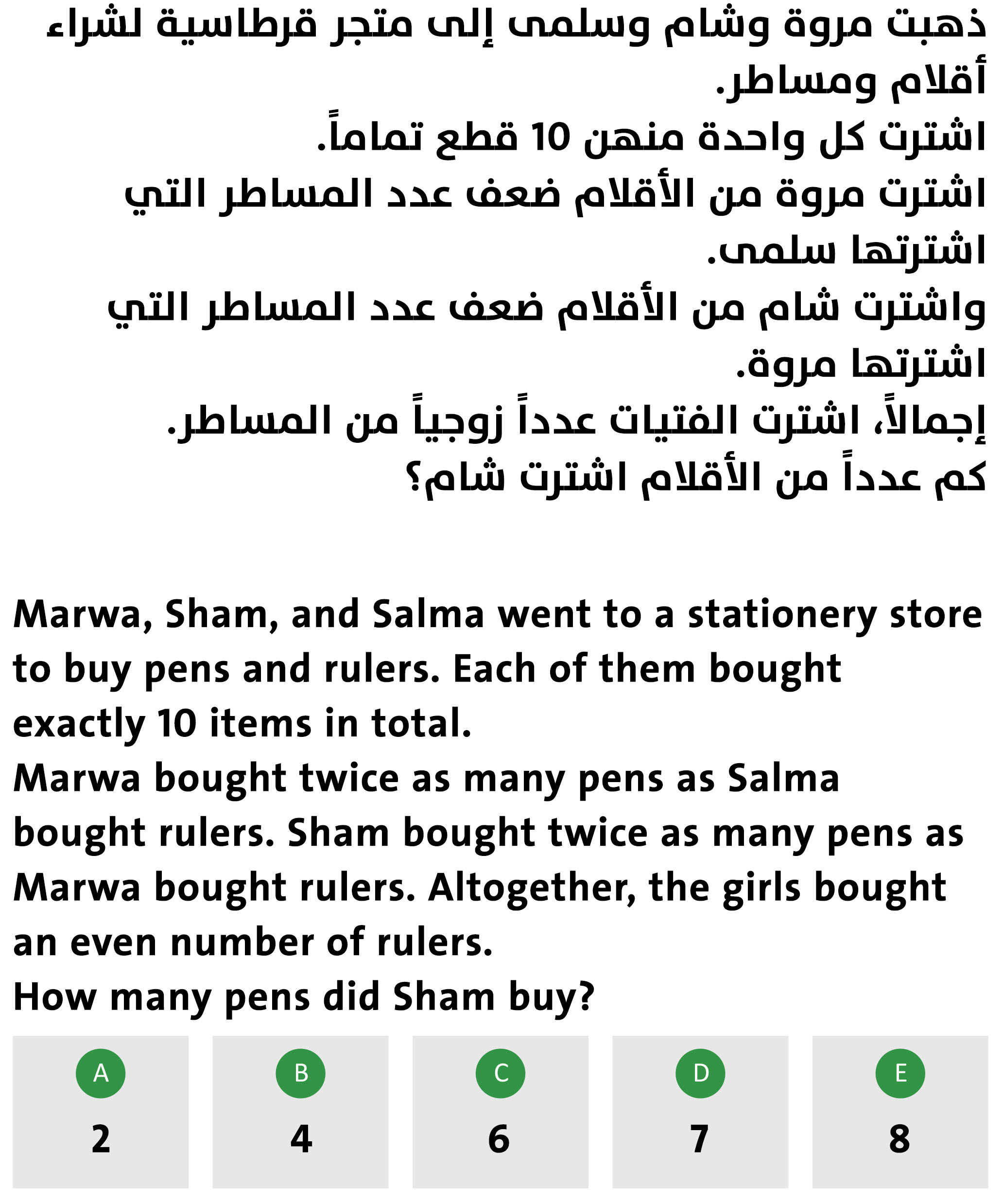Viewport: 1003px width, 1204px height.
Task: Select answer A with value 2
Action: (100, 1112)
